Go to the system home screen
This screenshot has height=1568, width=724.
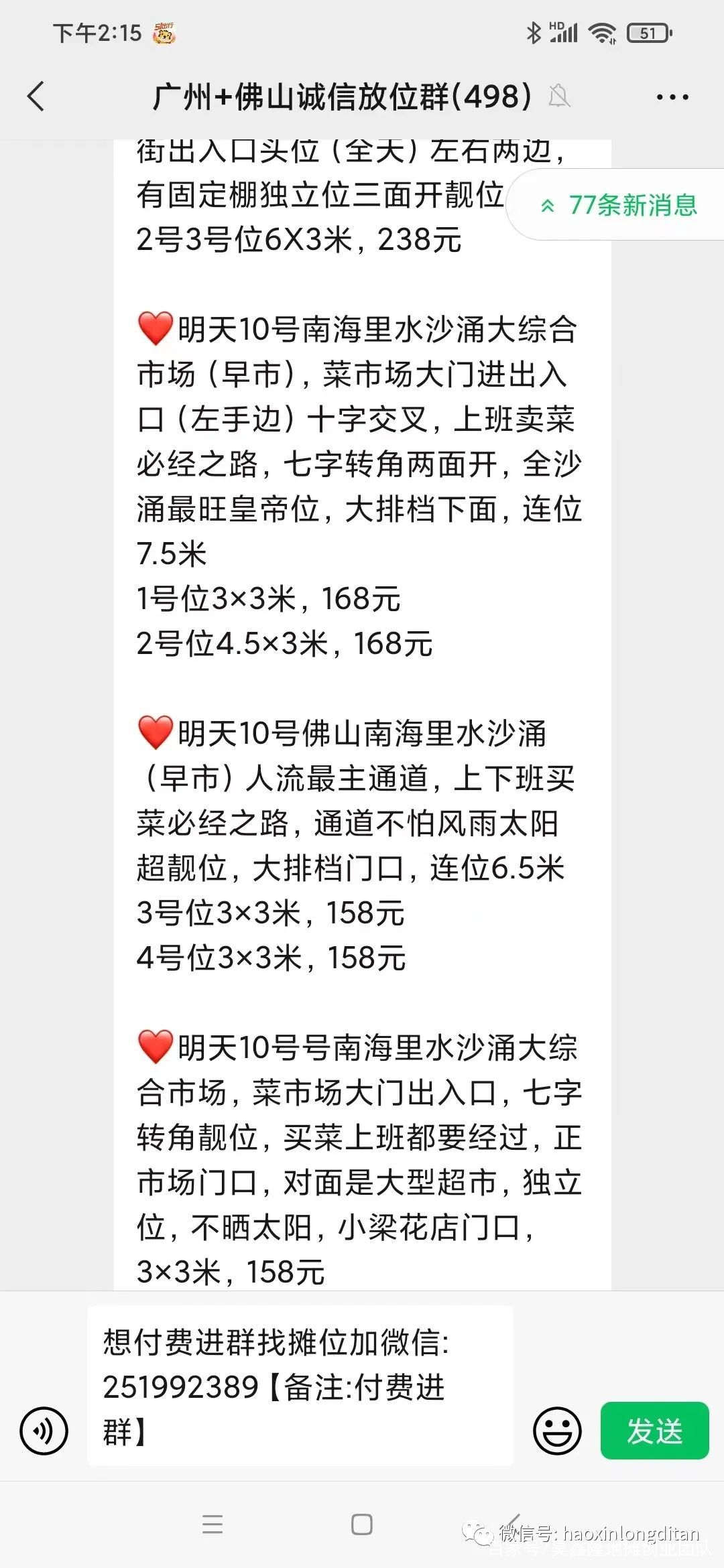click(x=362, y=1524)
